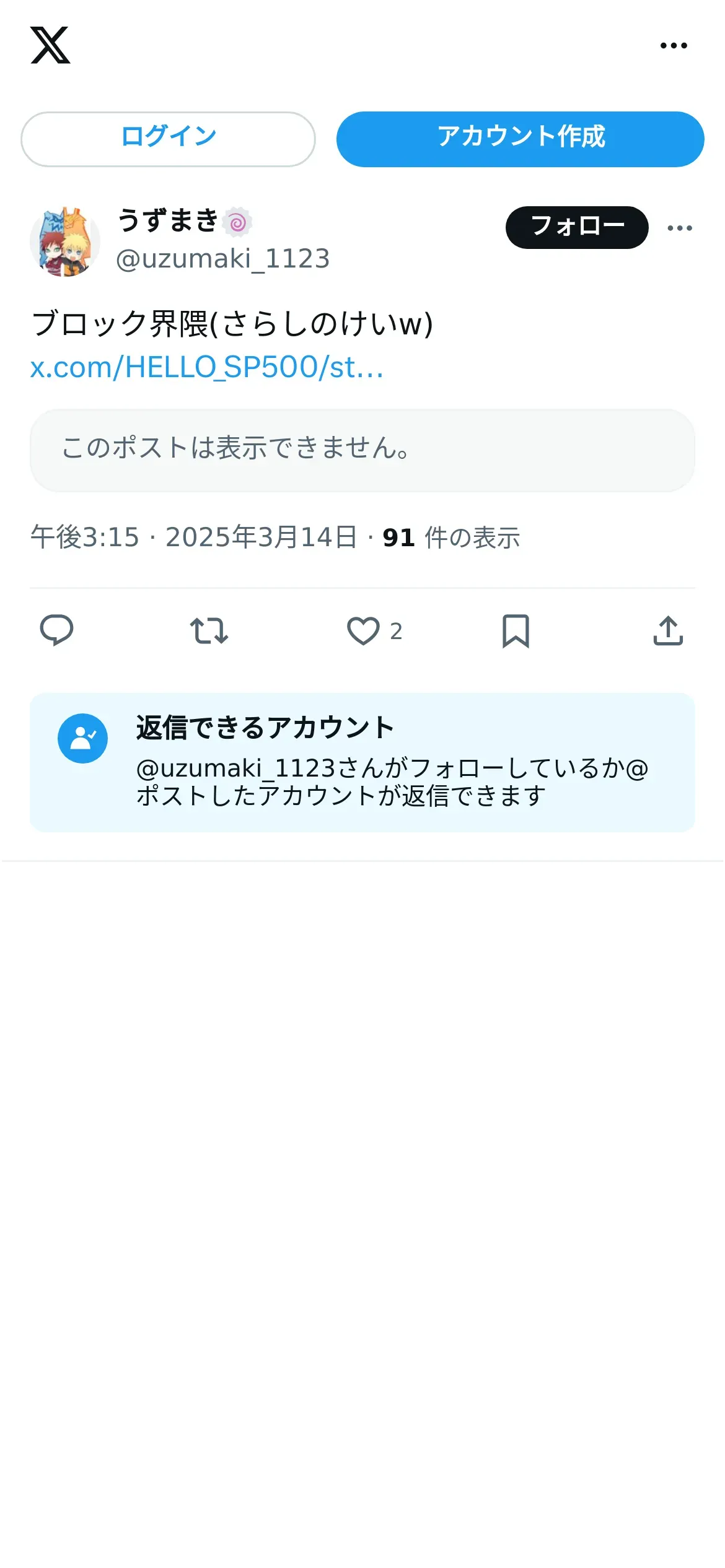Screen dimensions: 725x1568
Task: Open the x.com/HELLO_SP500 link
Action: 207,367
